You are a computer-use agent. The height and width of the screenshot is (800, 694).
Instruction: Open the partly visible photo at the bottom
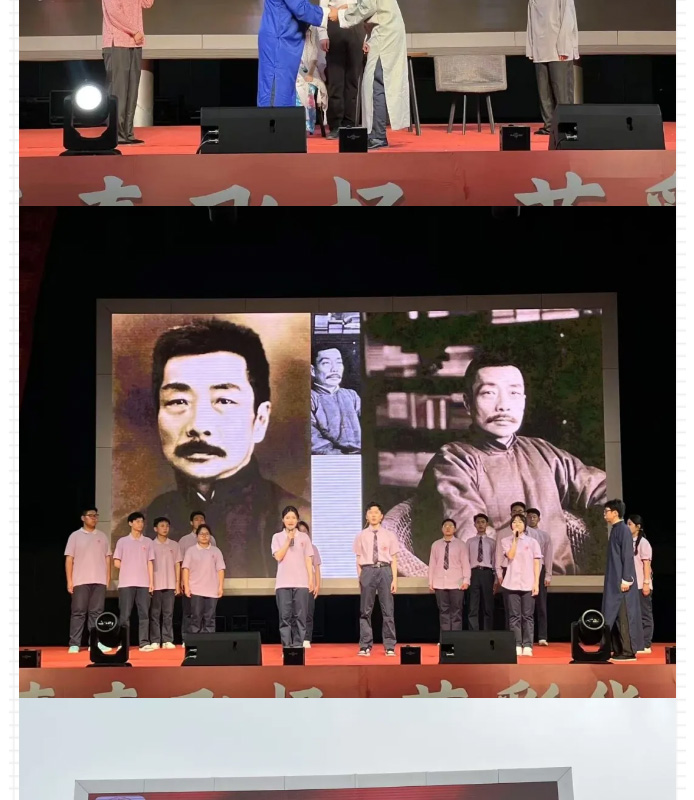pos(347,750)
